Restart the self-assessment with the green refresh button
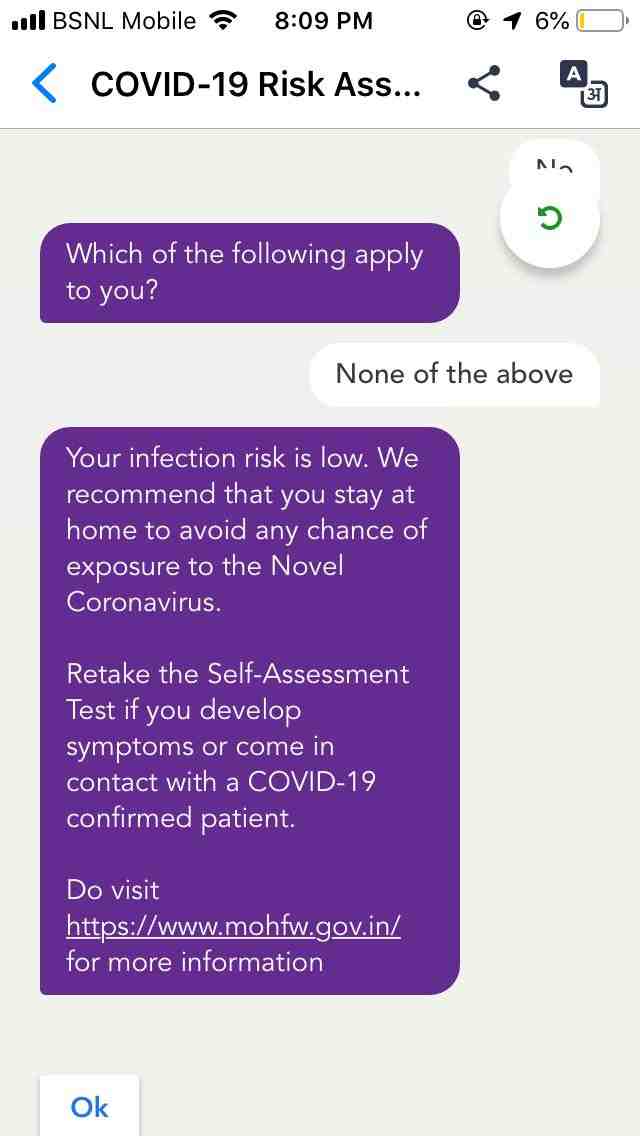 coord(549,217)
